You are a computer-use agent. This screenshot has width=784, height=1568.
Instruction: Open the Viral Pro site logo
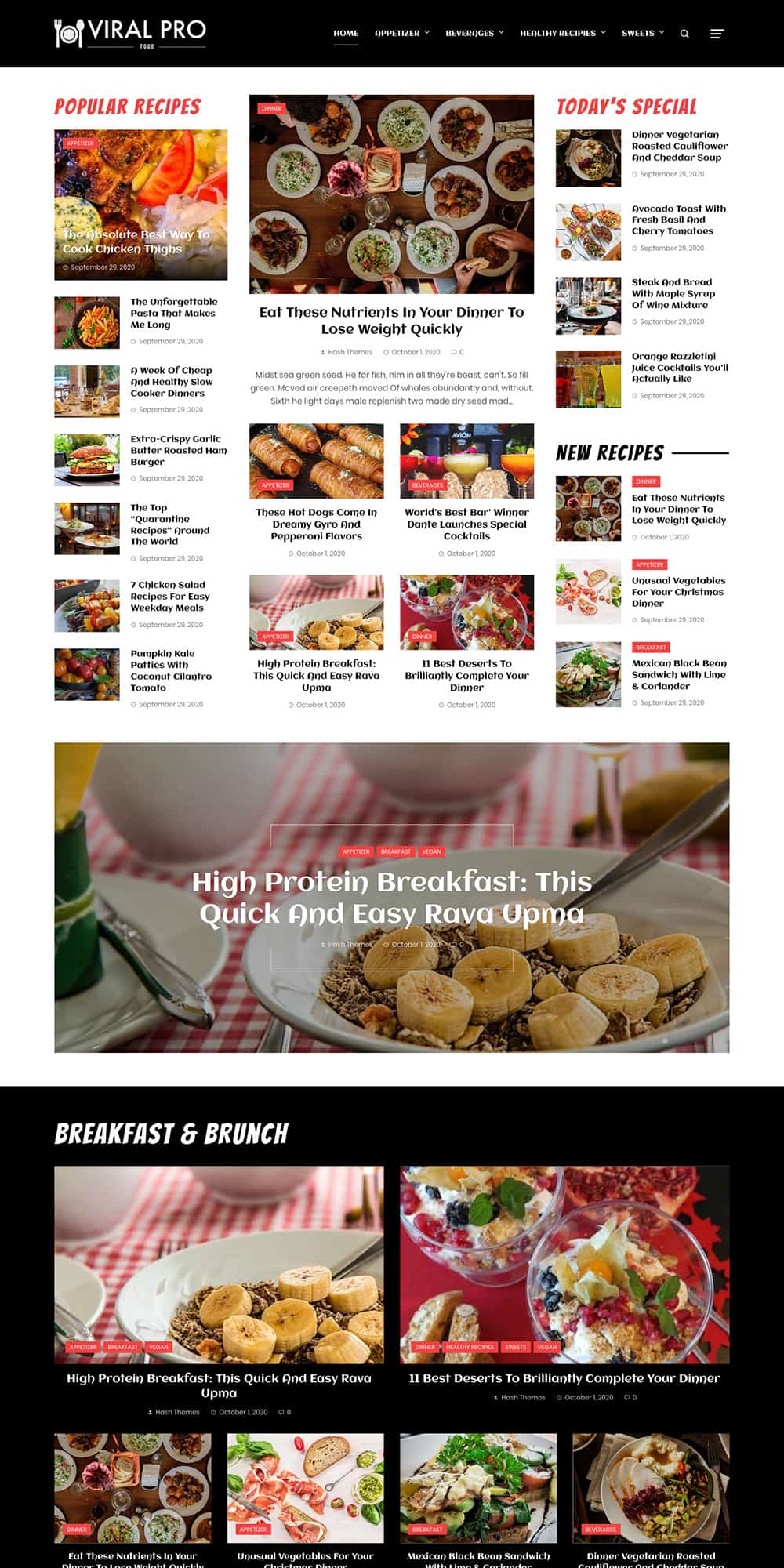(130, 33)
